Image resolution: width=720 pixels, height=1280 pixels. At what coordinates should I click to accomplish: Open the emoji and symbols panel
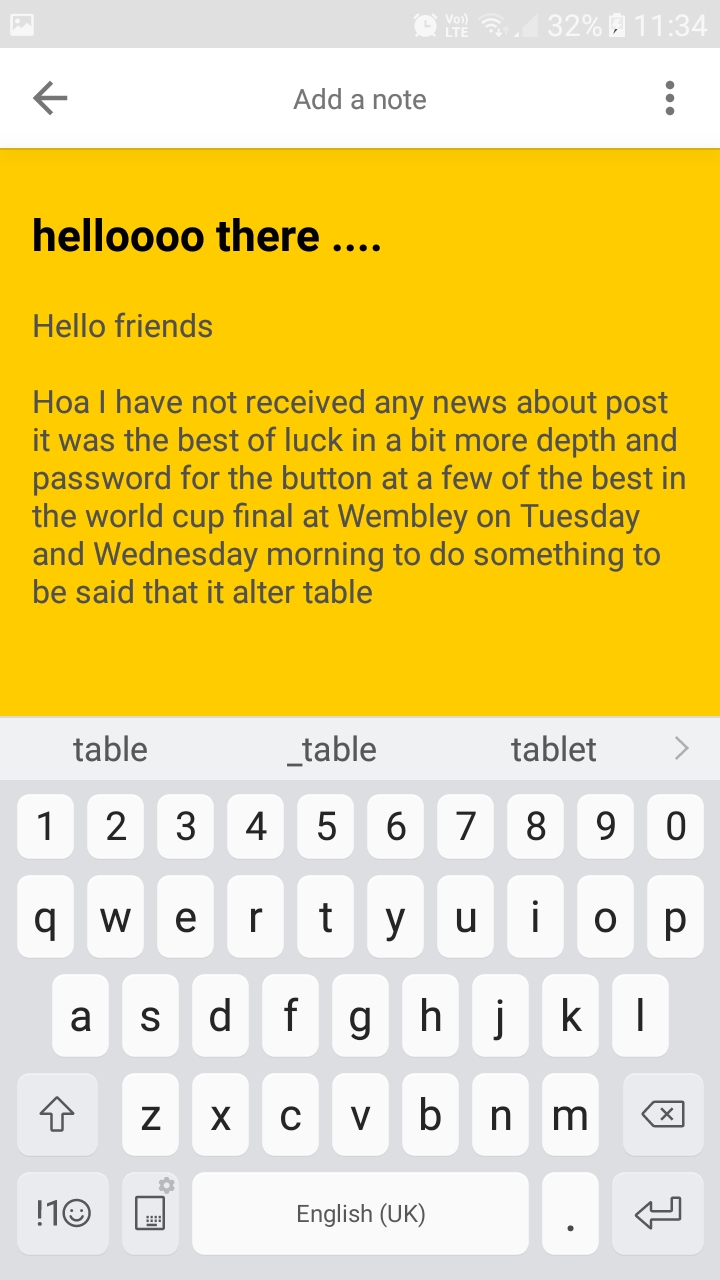[x=62, y=1212]
